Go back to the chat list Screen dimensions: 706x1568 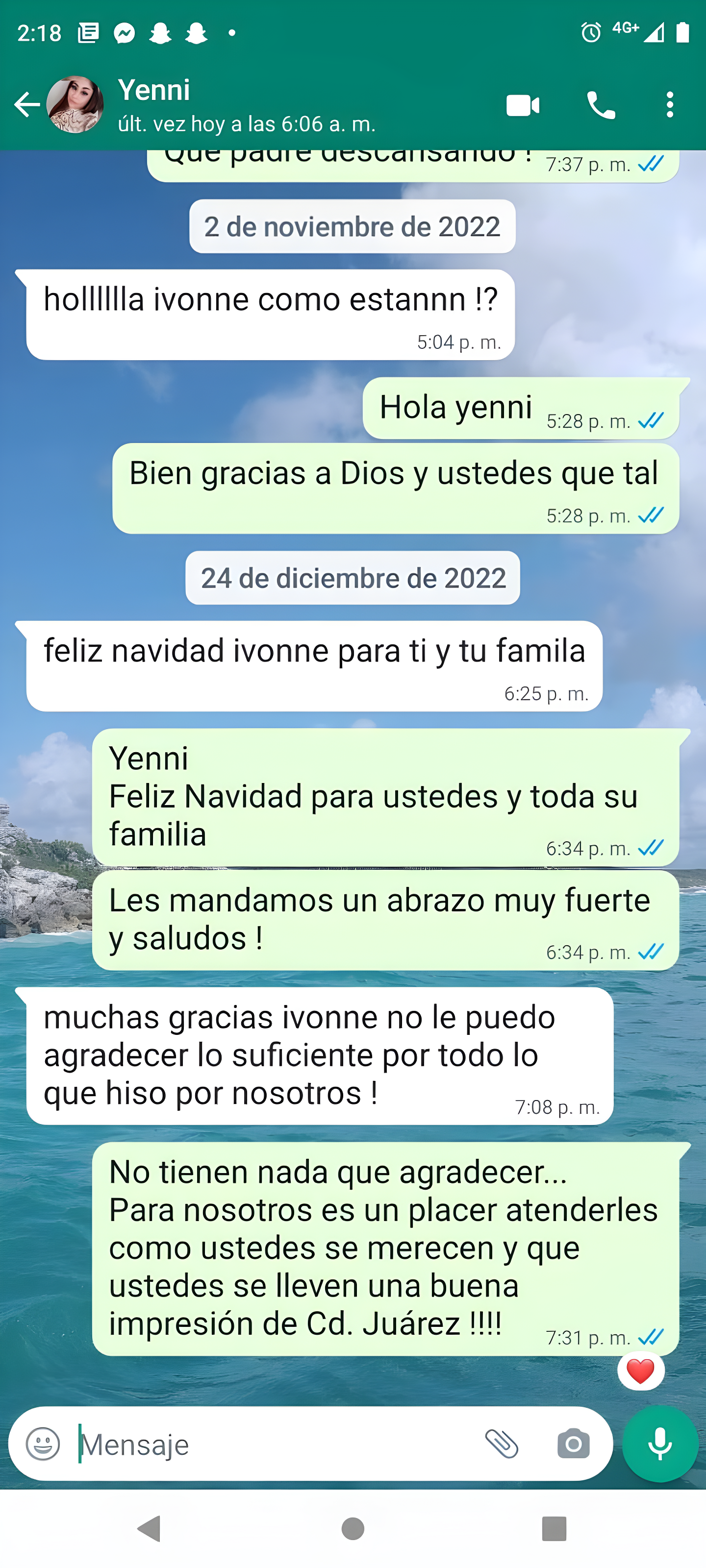click(x=25, y=105)
